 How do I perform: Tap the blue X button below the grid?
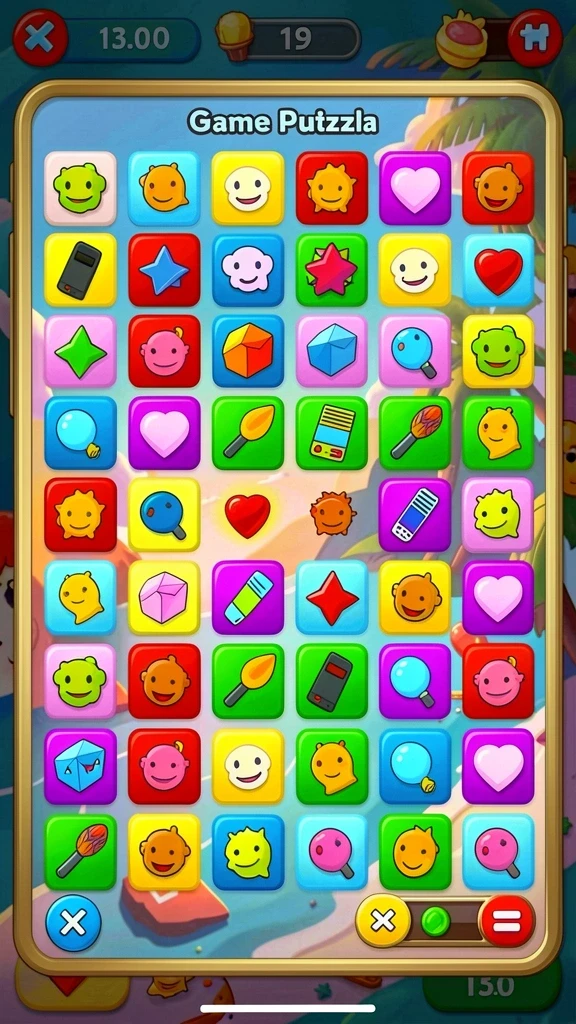pos(73,923)
